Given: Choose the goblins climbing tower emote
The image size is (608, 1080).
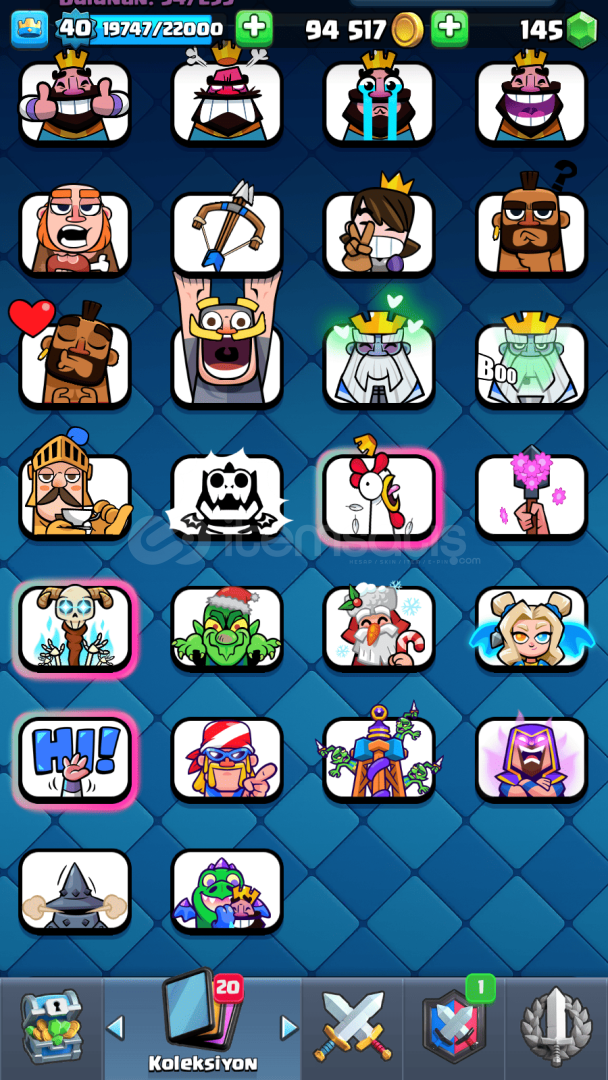Looking at the screenshot, I should coord(379,759).
